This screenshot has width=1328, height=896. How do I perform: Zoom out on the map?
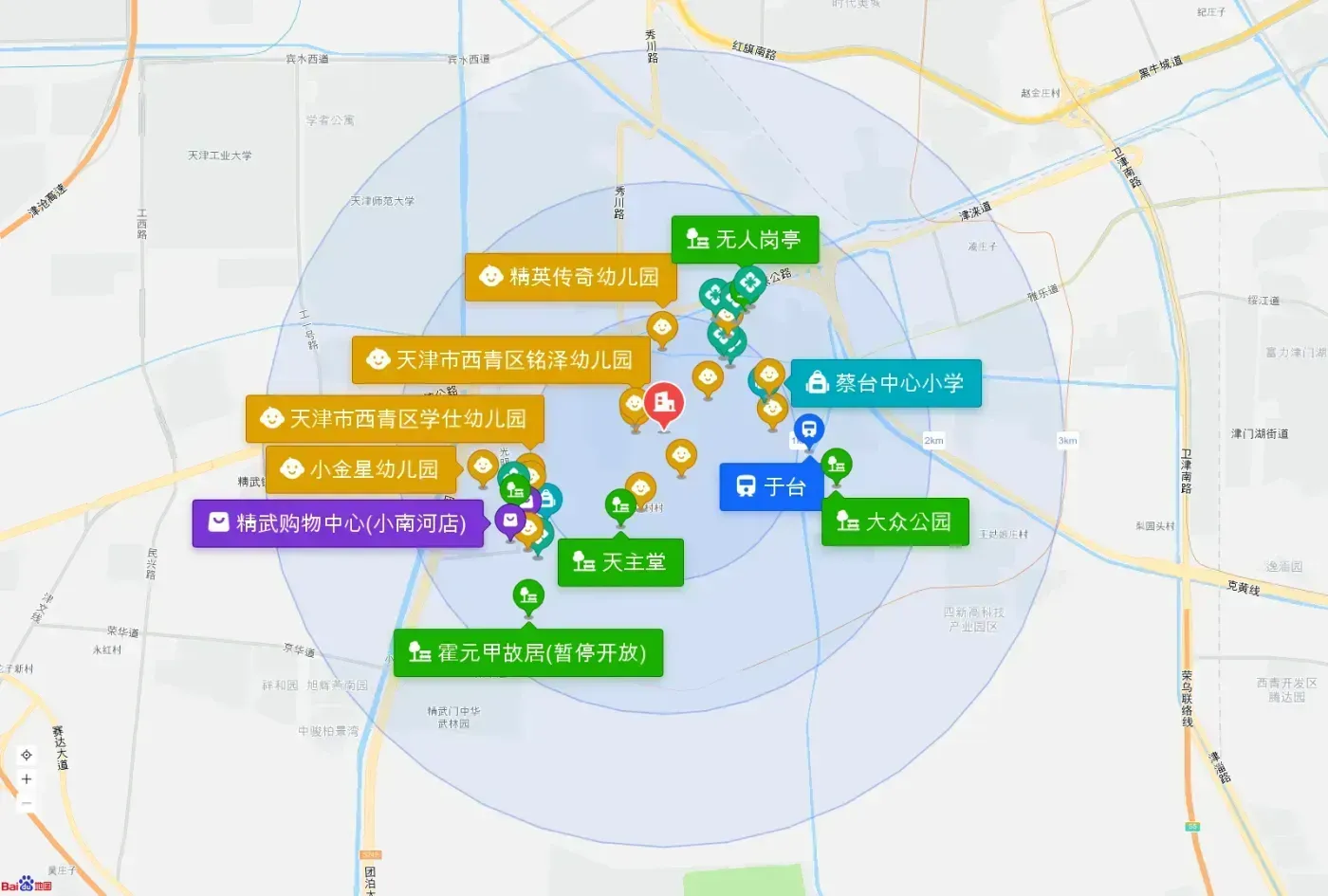click(27, 803)
